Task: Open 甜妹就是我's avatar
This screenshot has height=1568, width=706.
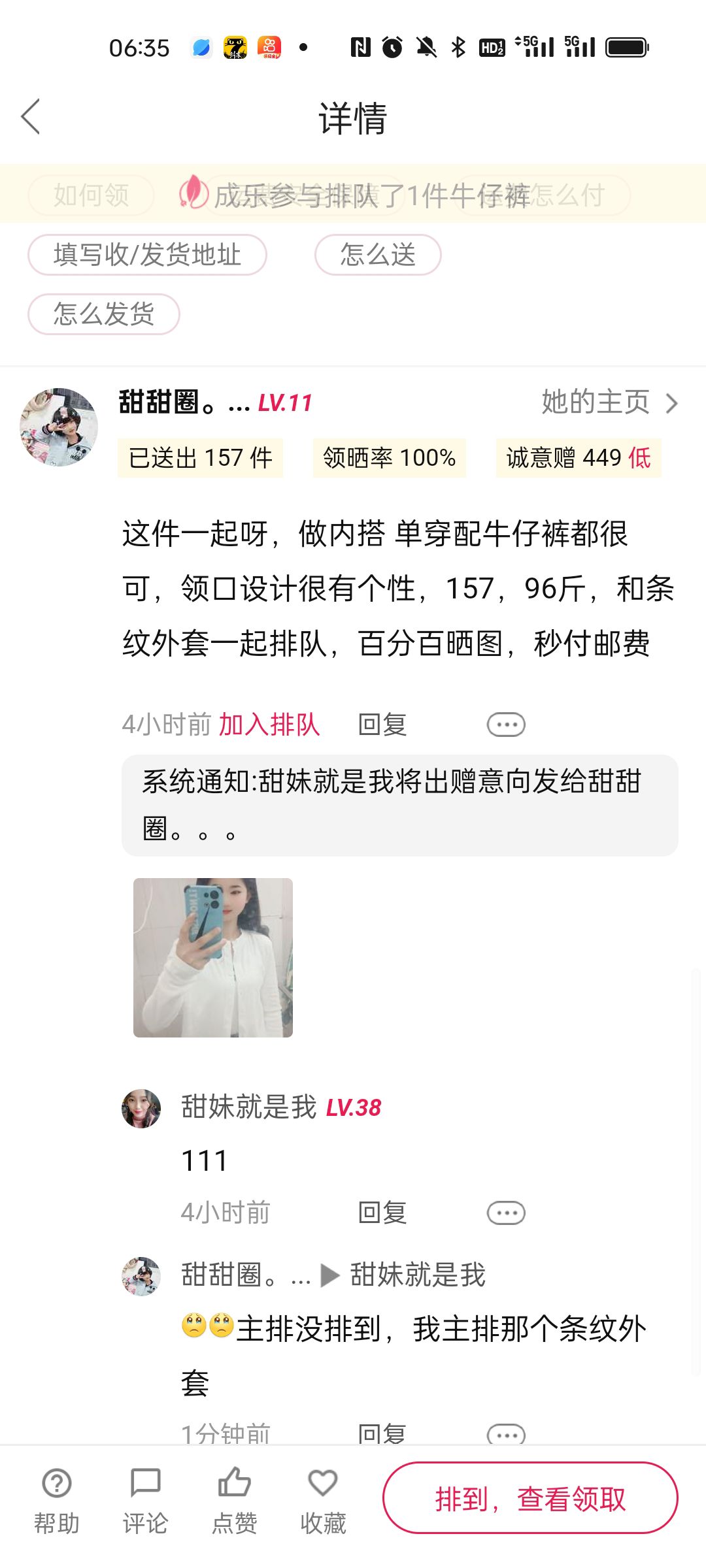Action: point(141,1109)
